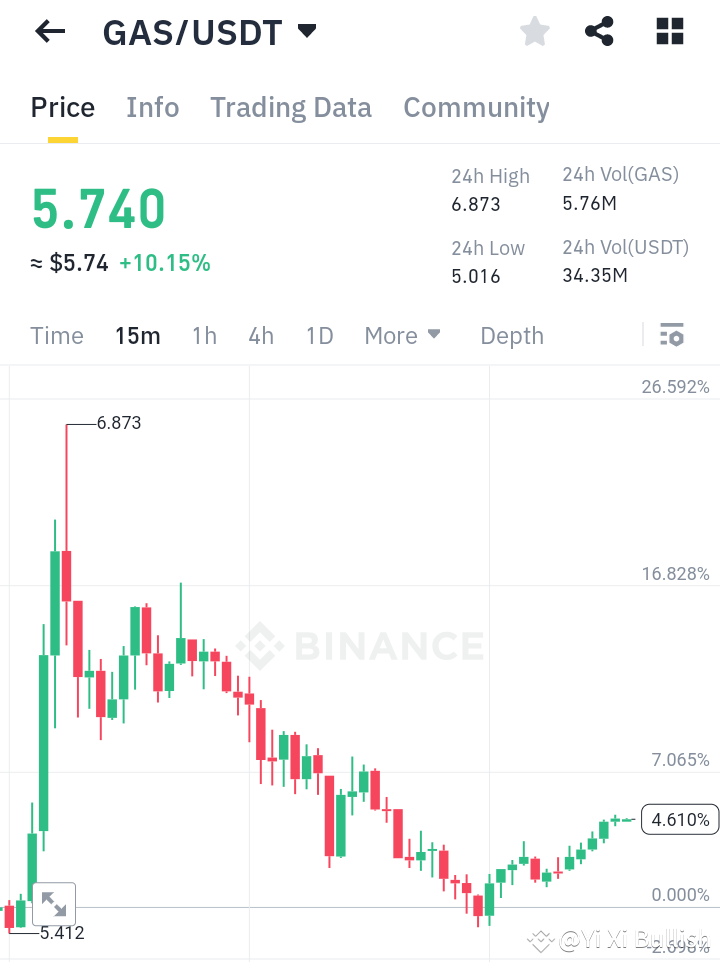Open chart indicator settings icon
Image resolution: width=720 pixels, height=962 pixels.
(673, 335)
